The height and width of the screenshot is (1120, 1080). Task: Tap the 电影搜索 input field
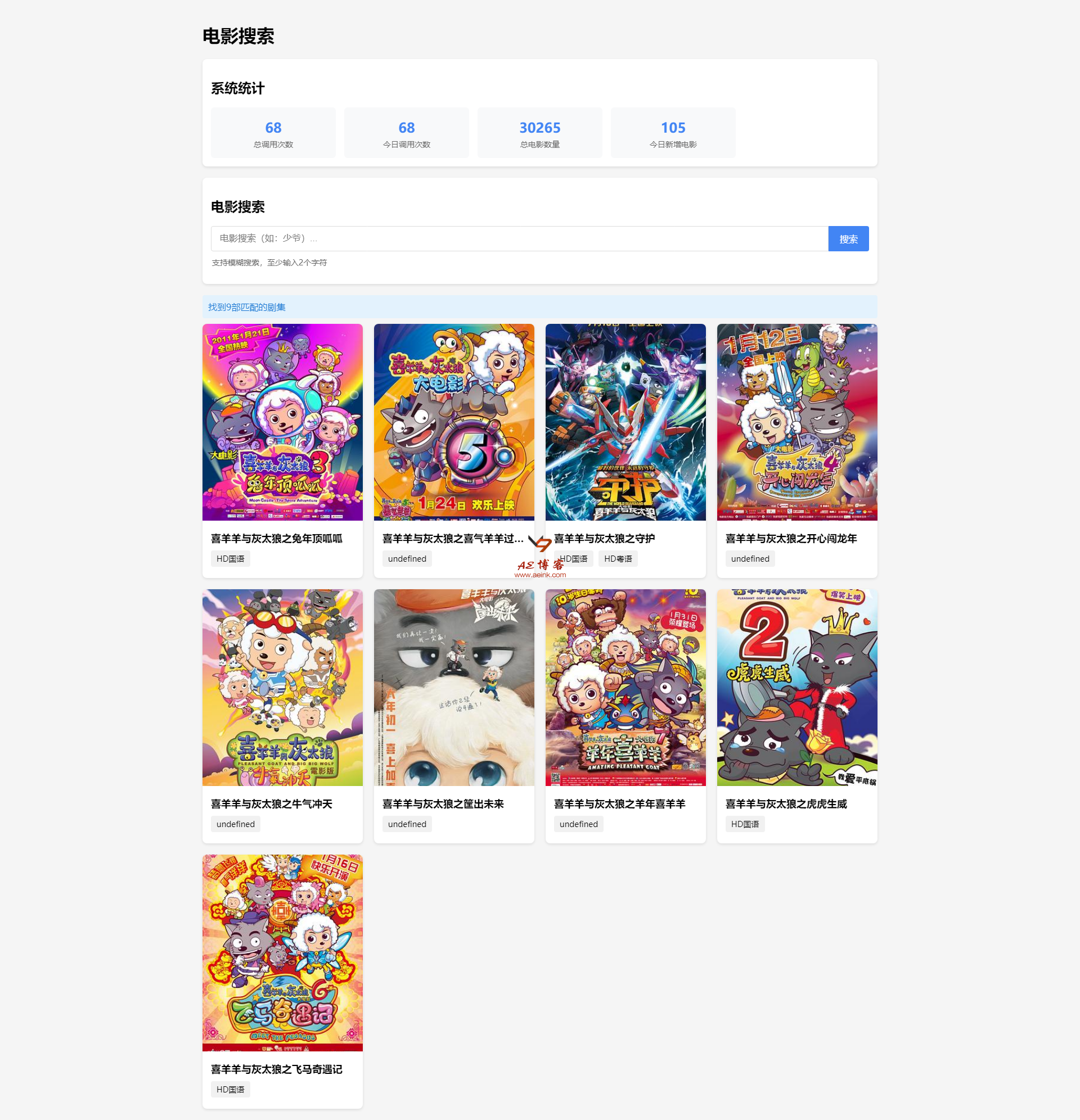click(519, 238)
